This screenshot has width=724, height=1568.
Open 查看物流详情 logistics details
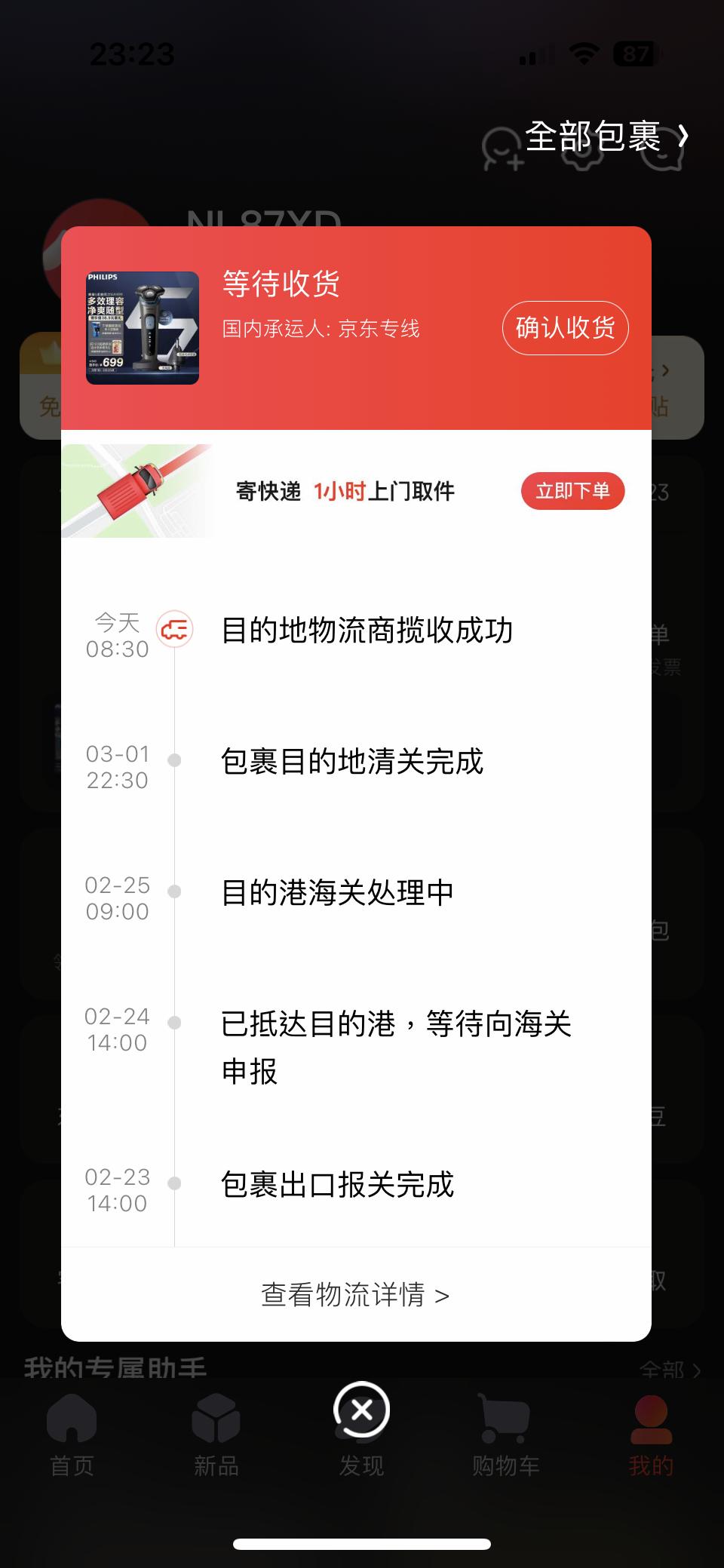[355, 1295]
